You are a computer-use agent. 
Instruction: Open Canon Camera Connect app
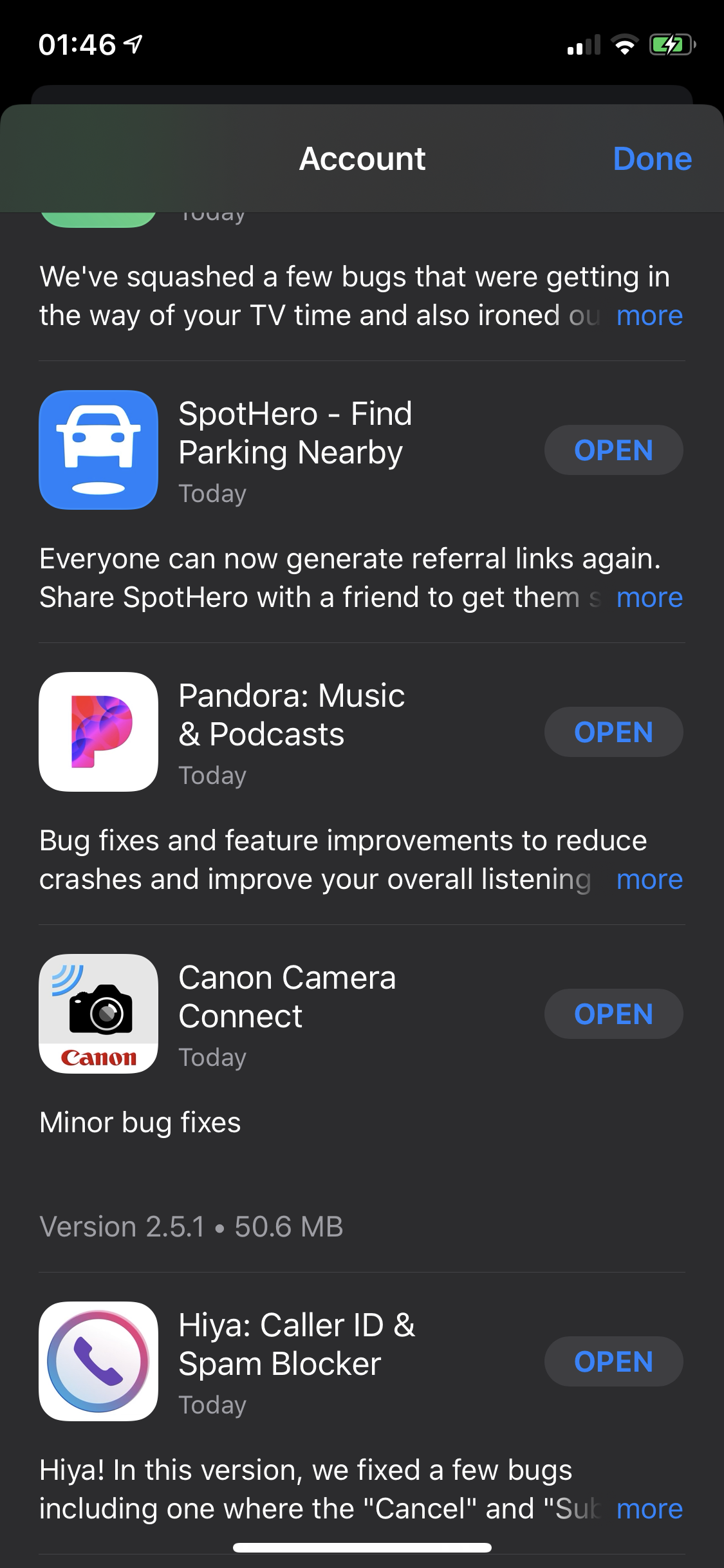point(613,1014)
